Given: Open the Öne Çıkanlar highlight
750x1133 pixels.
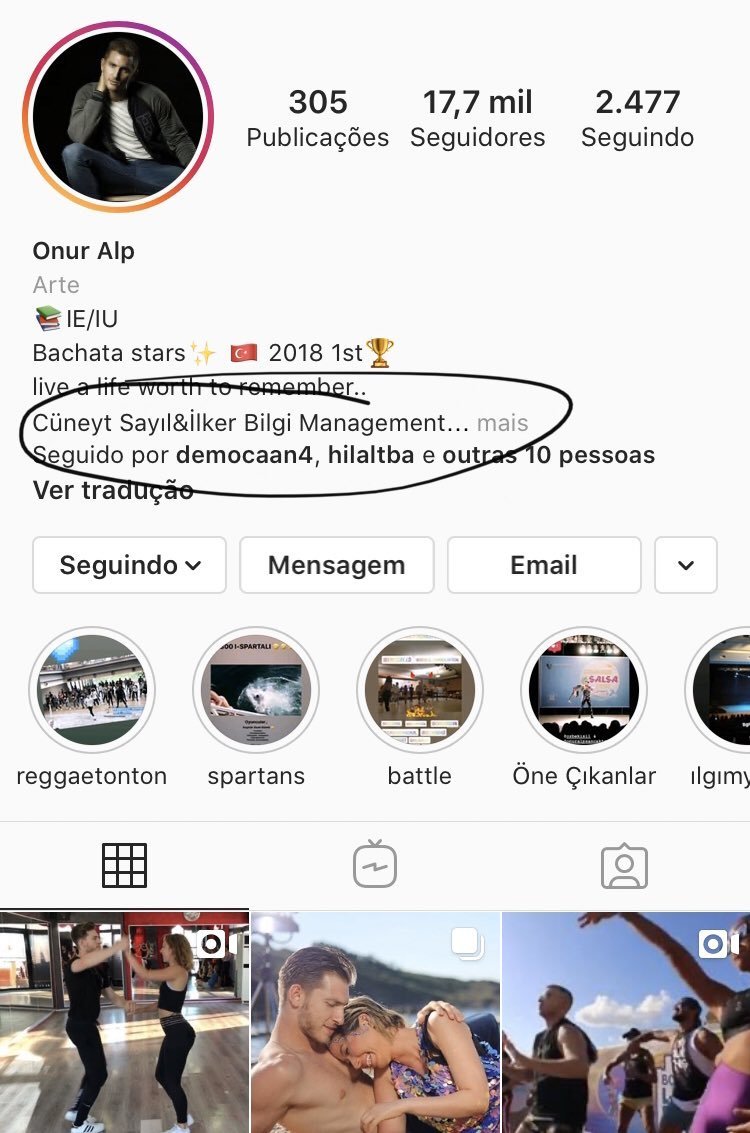Looking at the screenshot, I should [584, 691].
